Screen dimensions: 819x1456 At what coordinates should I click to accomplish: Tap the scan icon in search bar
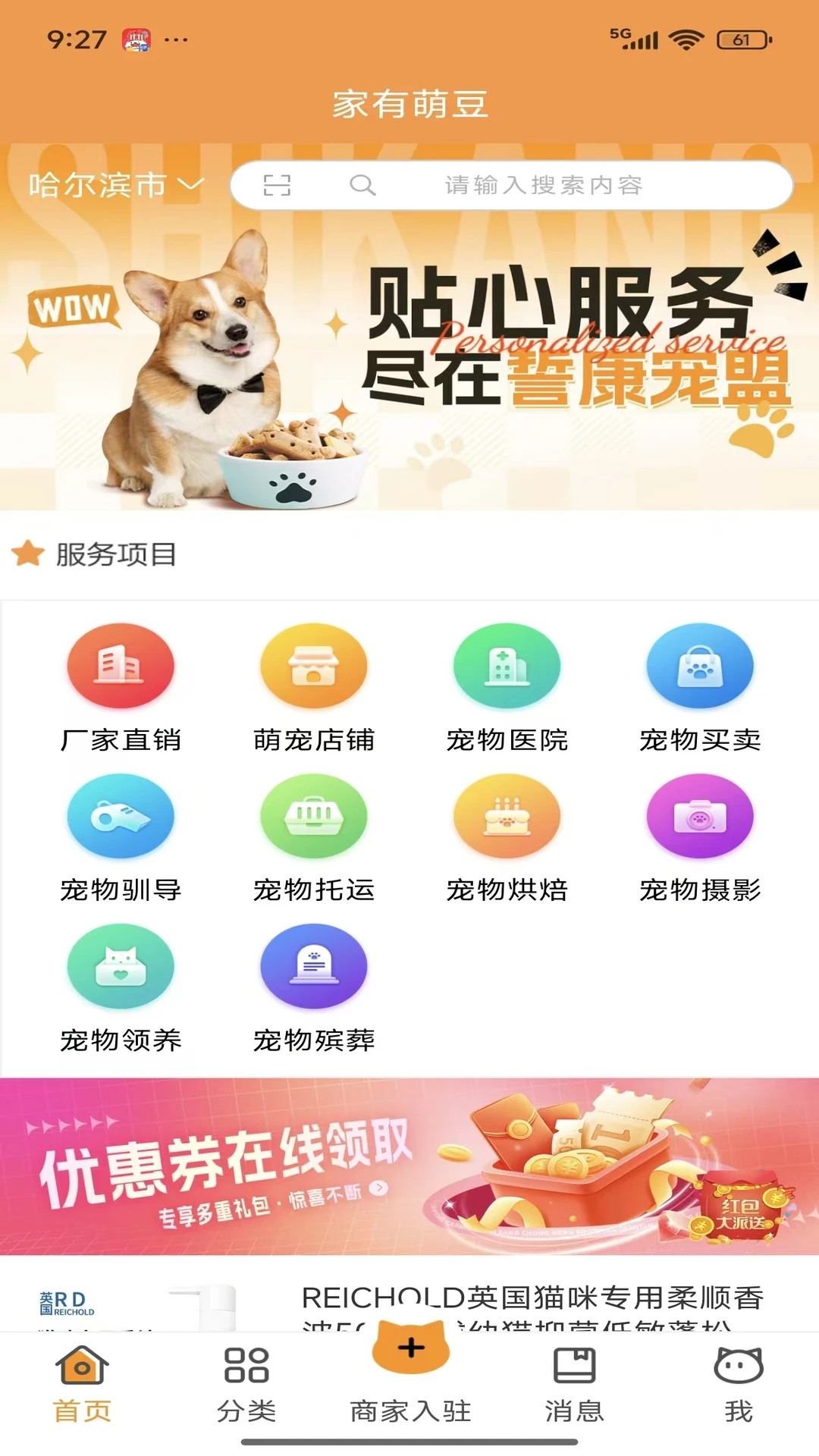coord(277,185)
